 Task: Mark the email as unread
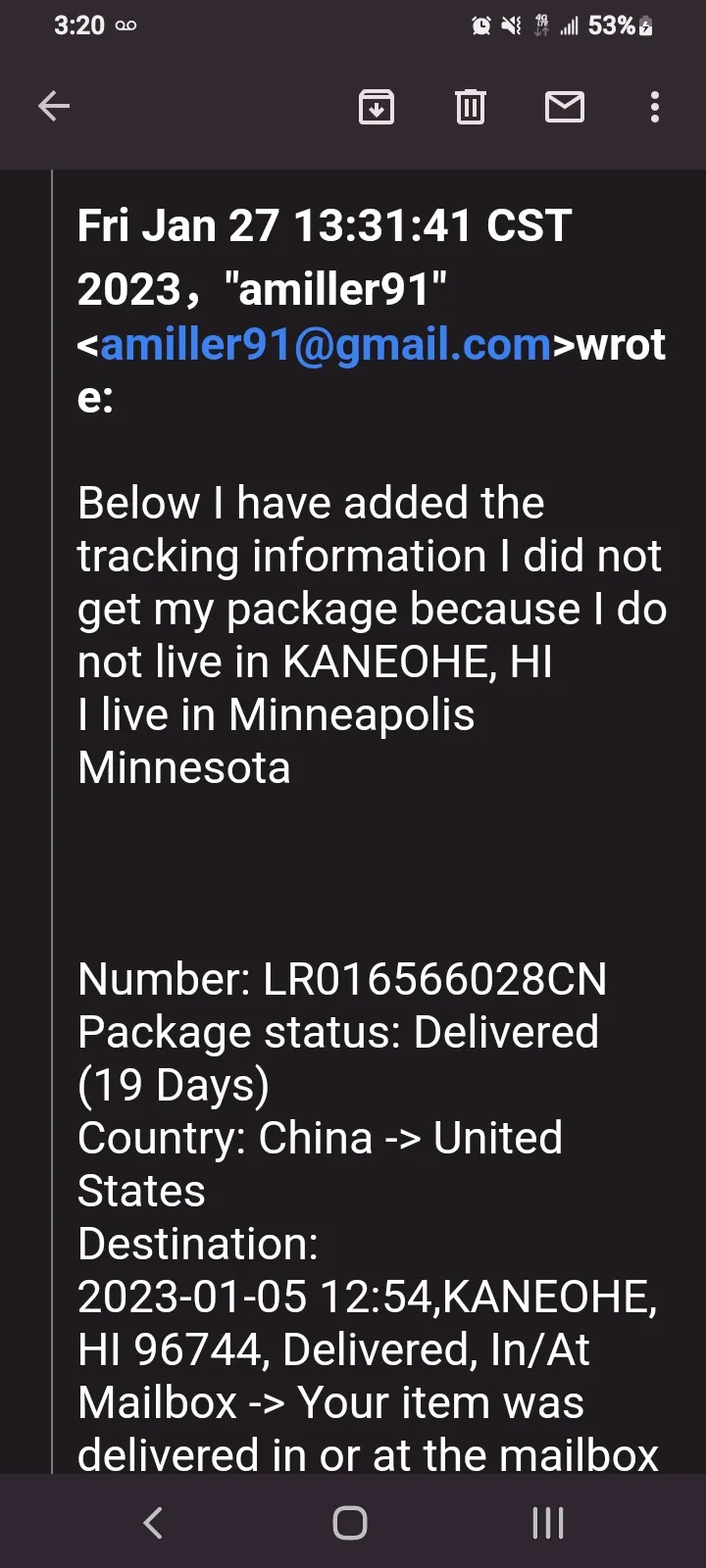click(x=565, y=107)
